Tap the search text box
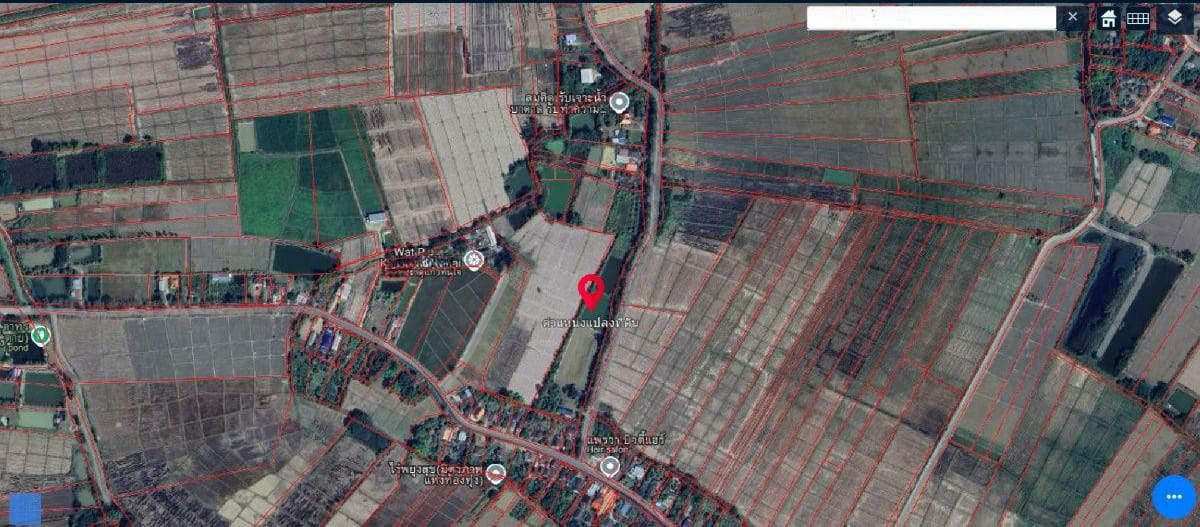The height and width of the screenshot is (527, 1200). 930,18
